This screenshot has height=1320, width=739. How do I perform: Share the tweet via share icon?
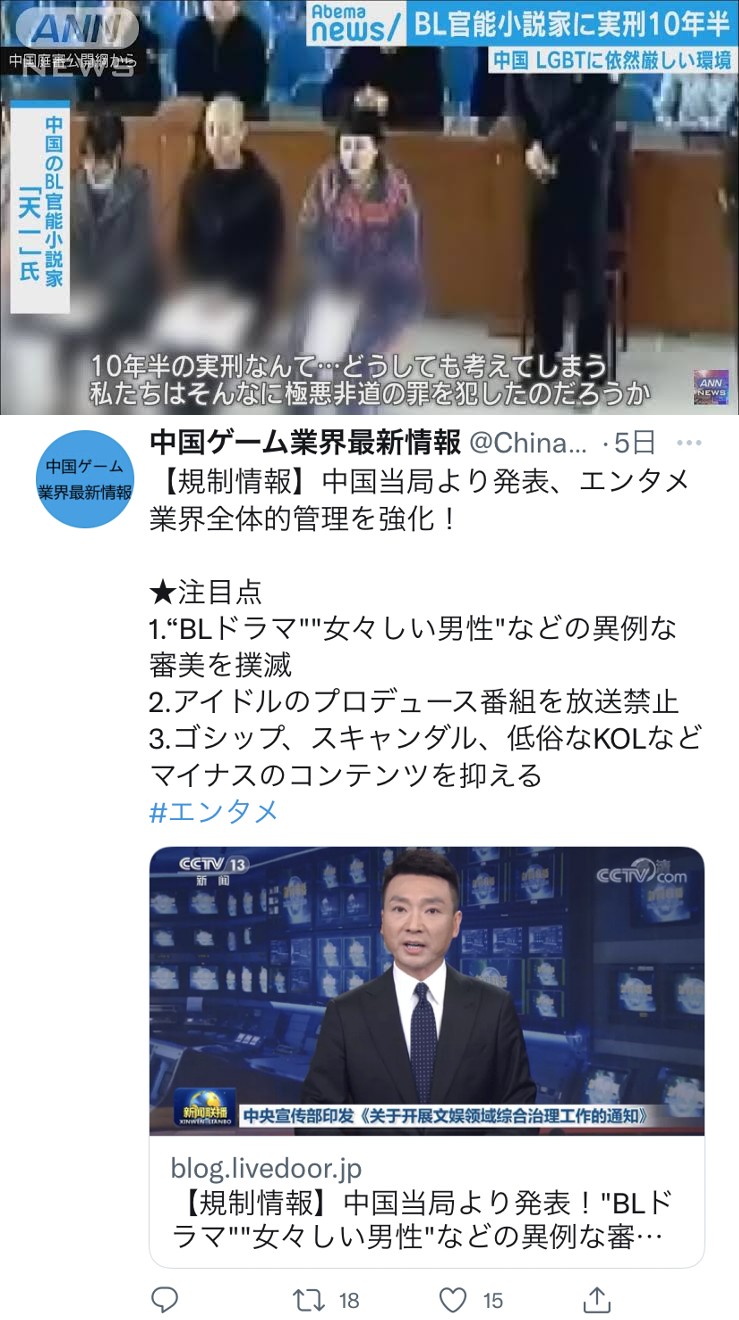tap(597, 1300)
